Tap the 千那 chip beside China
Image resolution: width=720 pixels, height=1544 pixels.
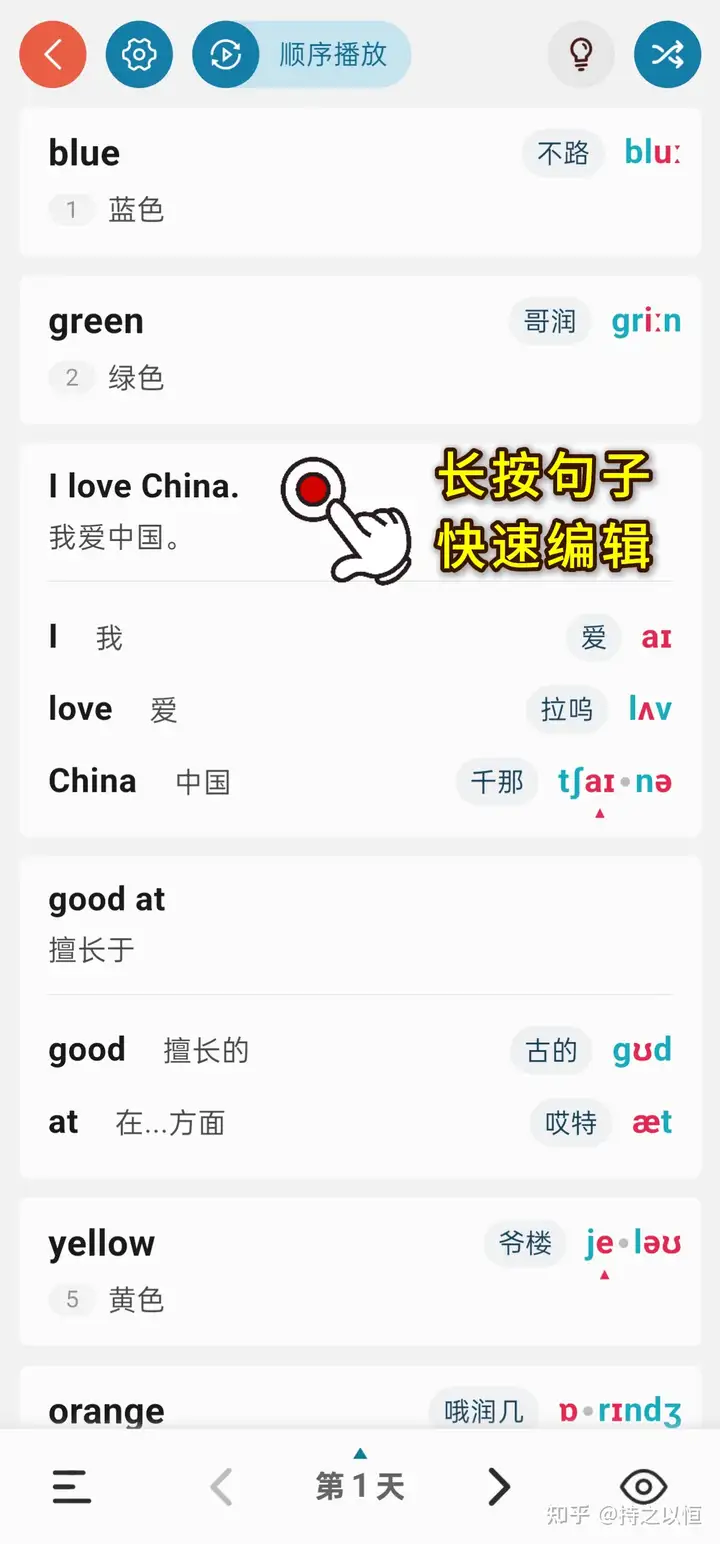497,781
